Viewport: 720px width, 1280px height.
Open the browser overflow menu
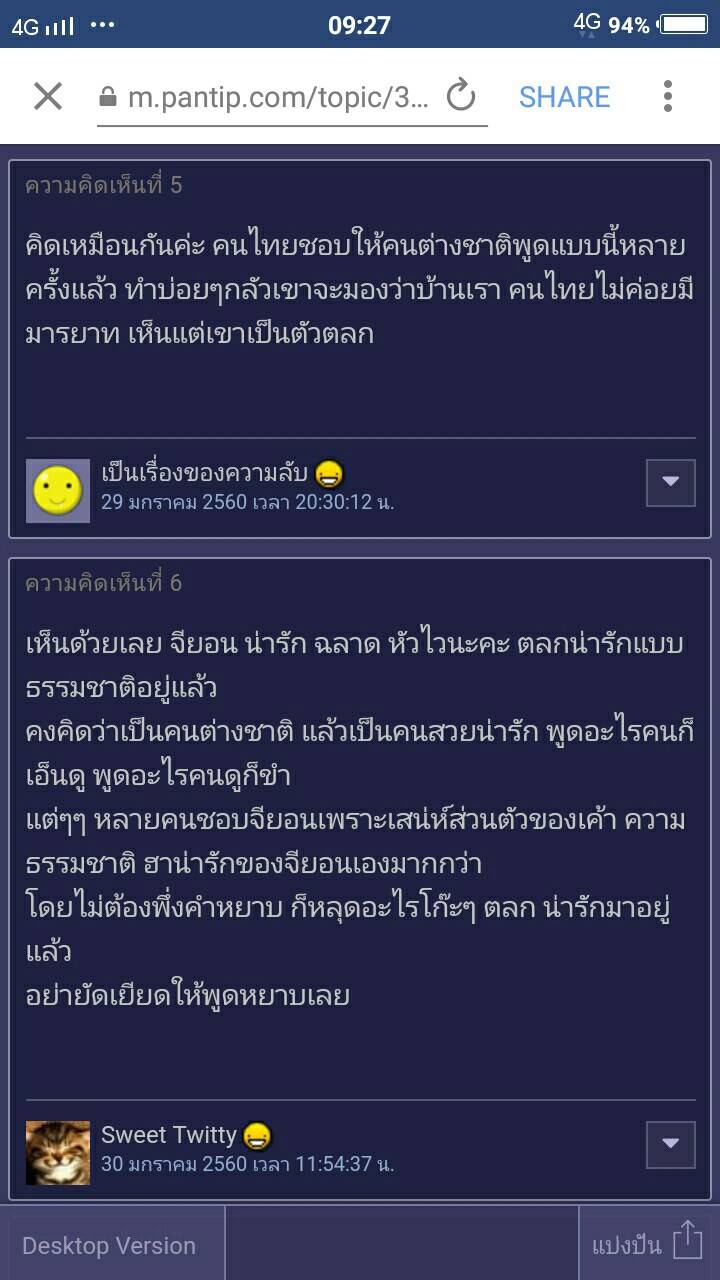668,97
